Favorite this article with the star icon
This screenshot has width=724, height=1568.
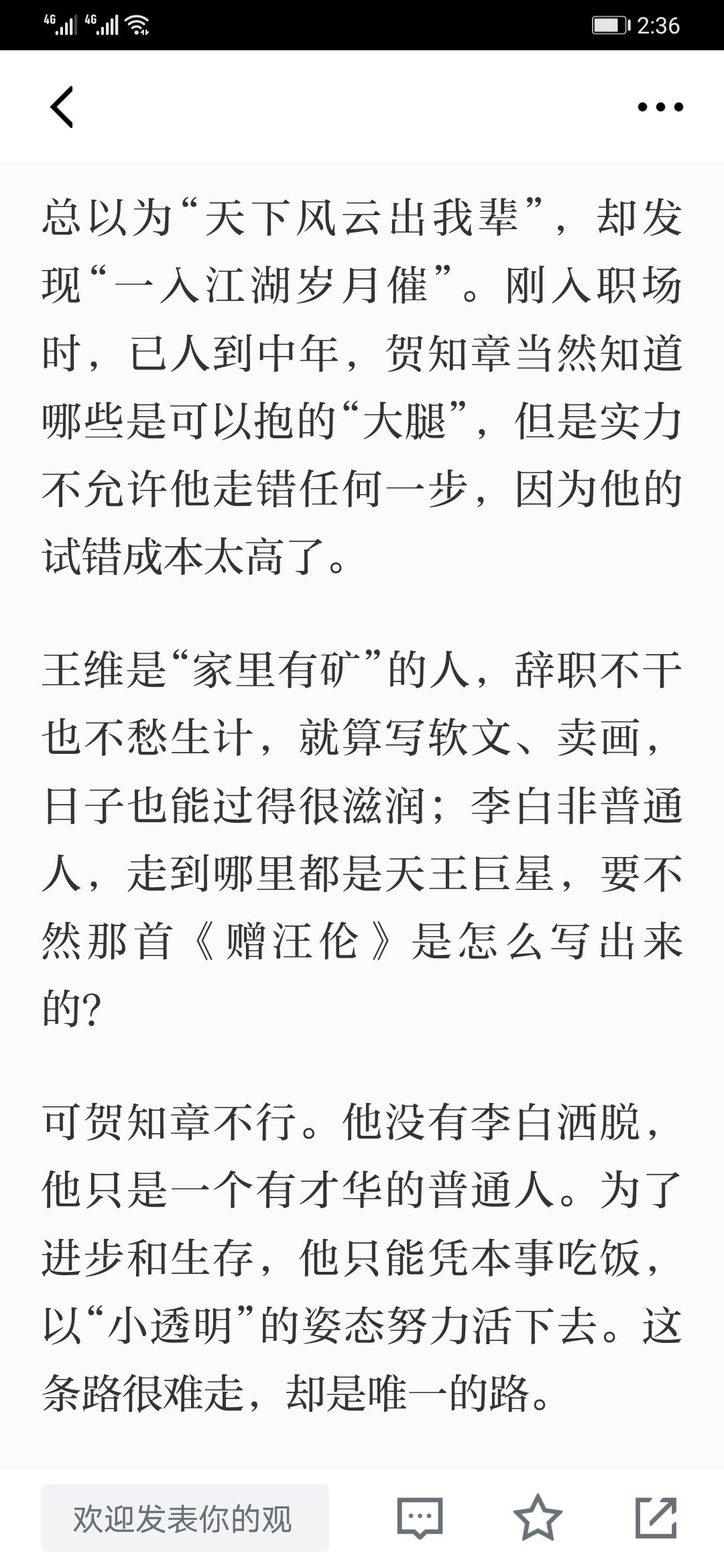tap(538, 1518)
